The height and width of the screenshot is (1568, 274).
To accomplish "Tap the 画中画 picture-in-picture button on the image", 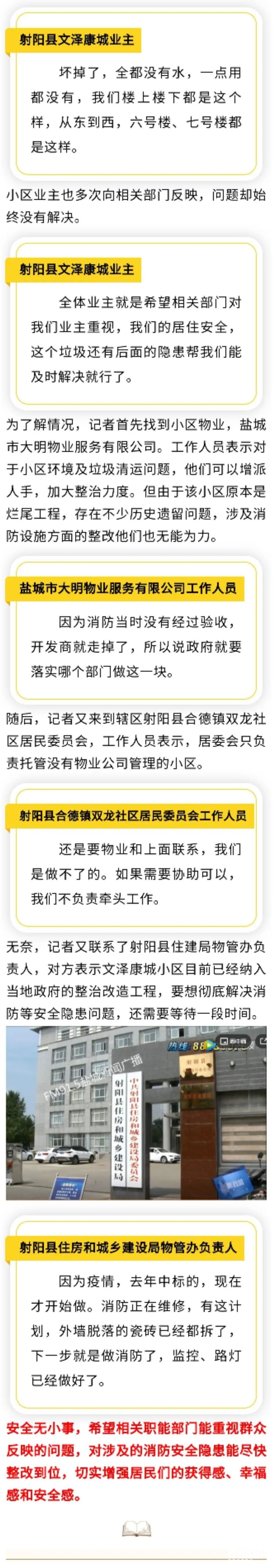I will pyautogui.click(x=233, y=1042).
